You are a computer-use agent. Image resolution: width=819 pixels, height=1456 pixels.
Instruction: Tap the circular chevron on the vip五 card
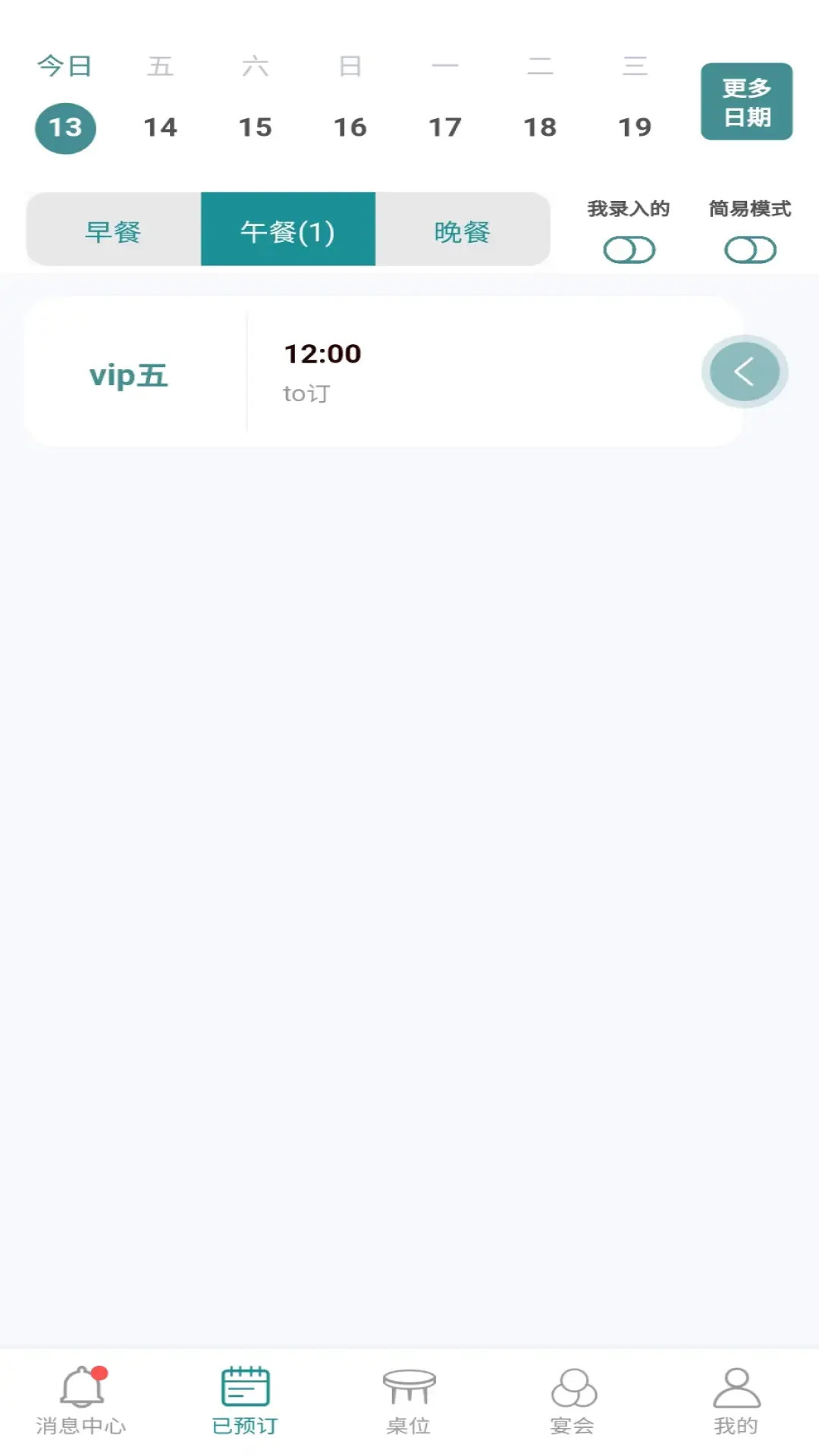[744, 372]
